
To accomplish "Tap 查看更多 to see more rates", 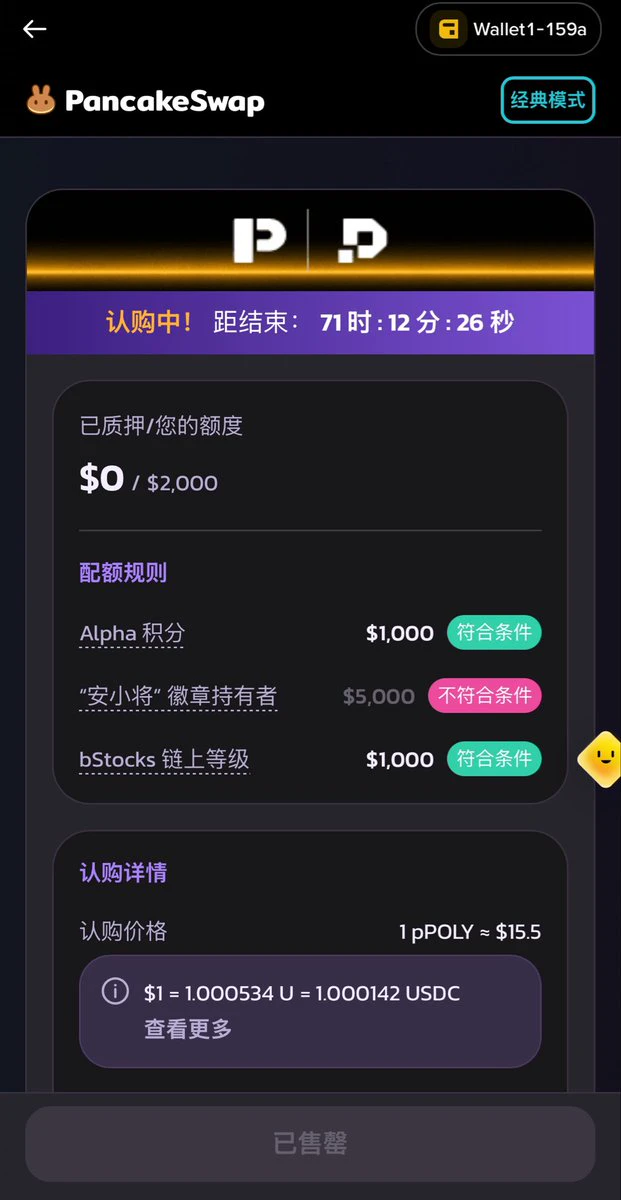I will click(188, 1029).
